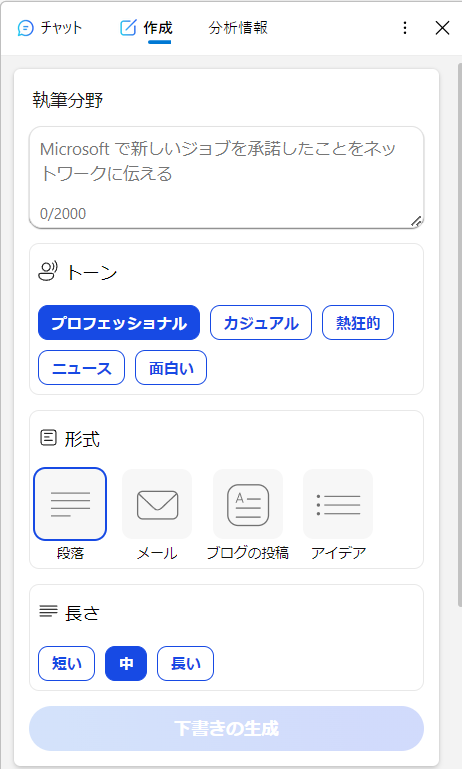Image resolution: width=462 pixels, height=769 pixels.
Task: Close the Copilot side panel
Action: tap(442, 28)
